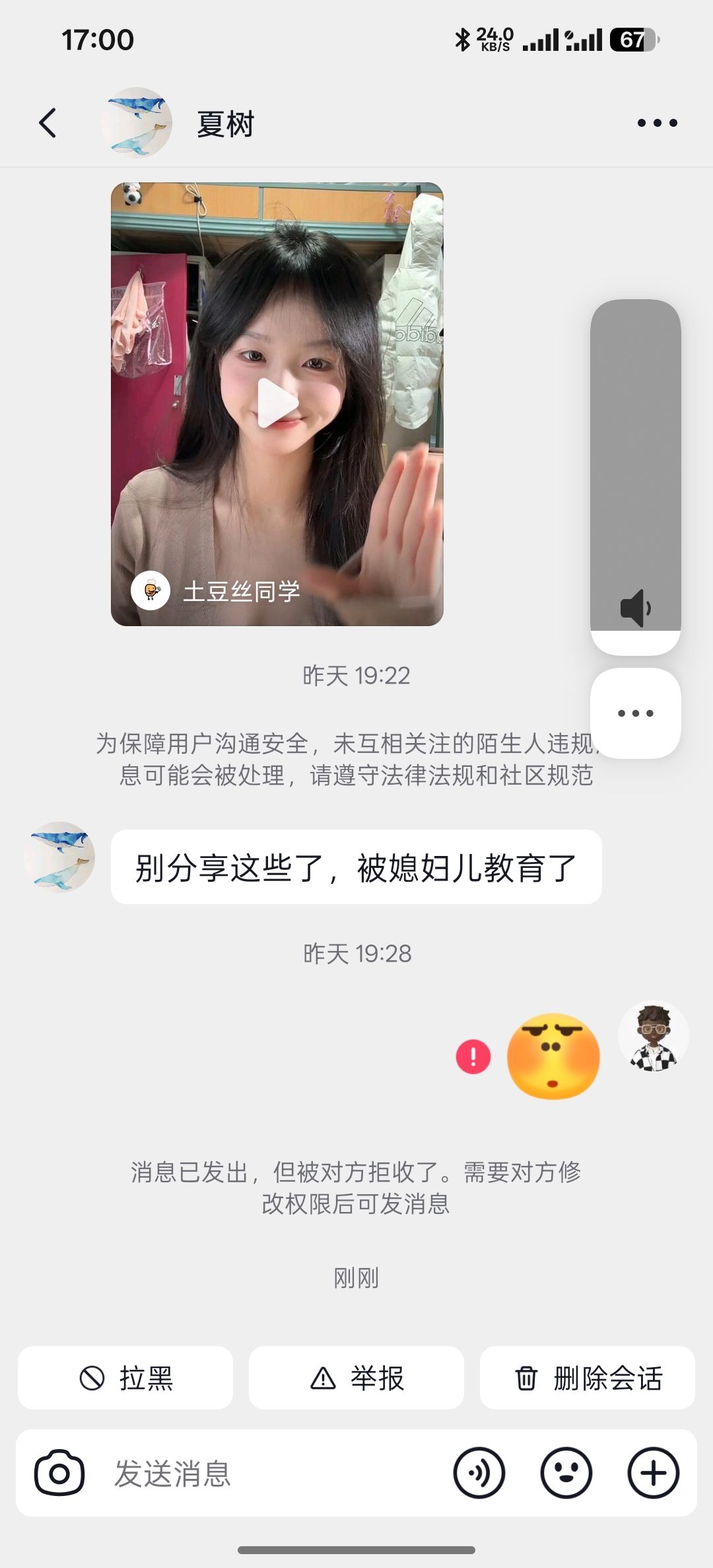Block this user with 拉黑
The height and width of the screenshot is (1568, 713).
(x=125, y=1378)
